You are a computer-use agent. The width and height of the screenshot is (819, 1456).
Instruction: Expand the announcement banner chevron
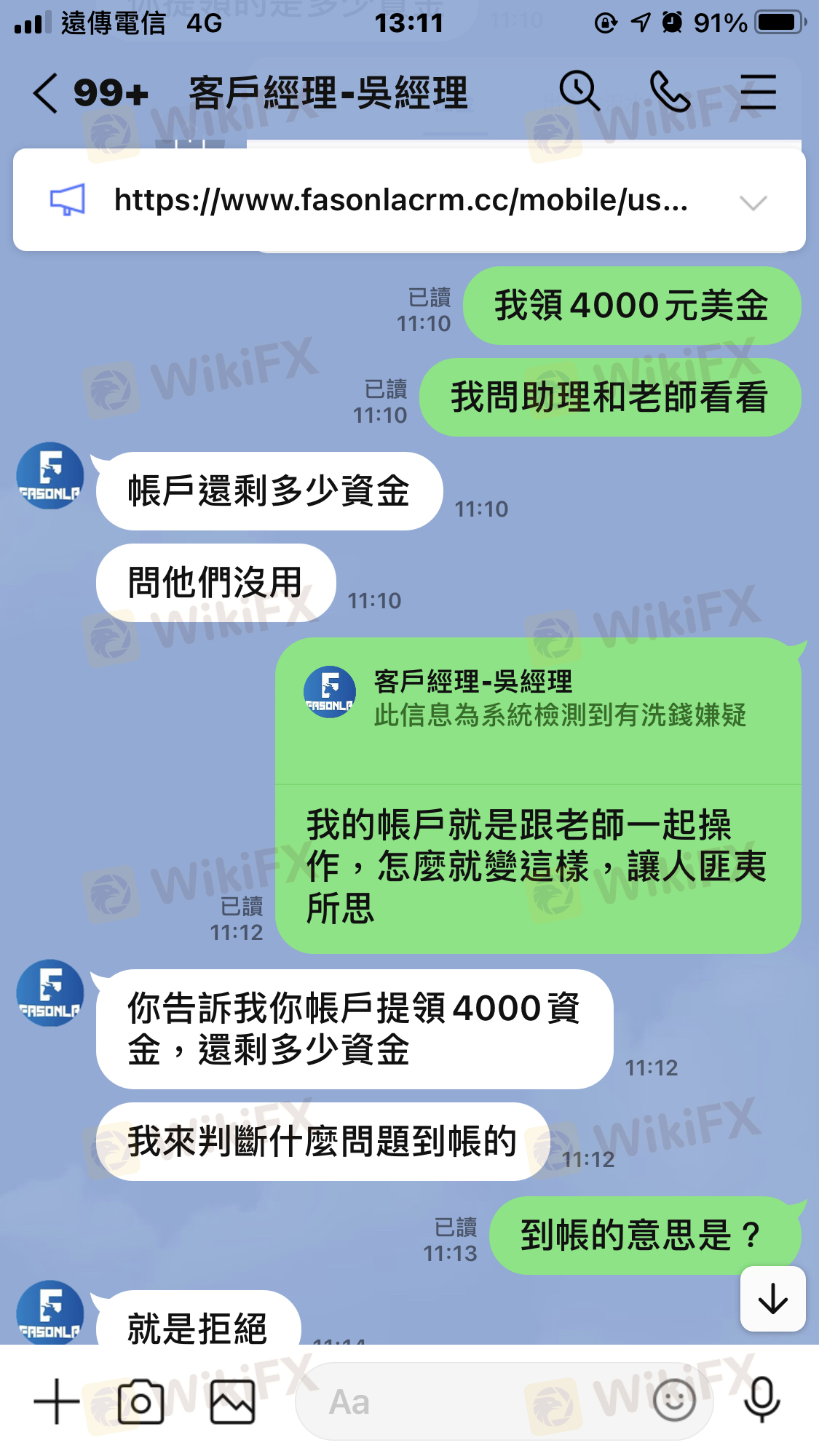[x=753, y=202]
